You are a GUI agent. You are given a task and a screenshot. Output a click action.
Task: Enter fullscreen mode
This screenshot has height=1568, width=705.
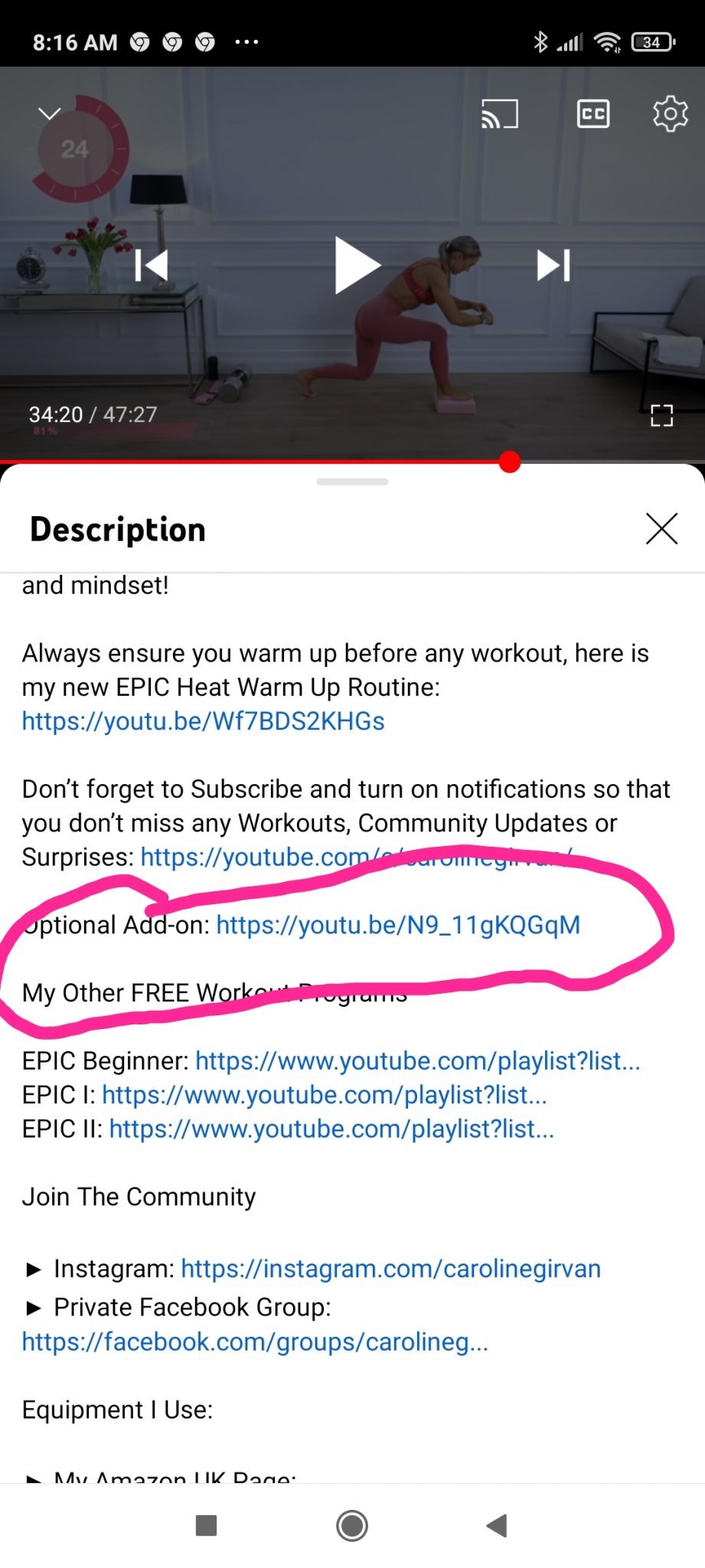(661, 416)
